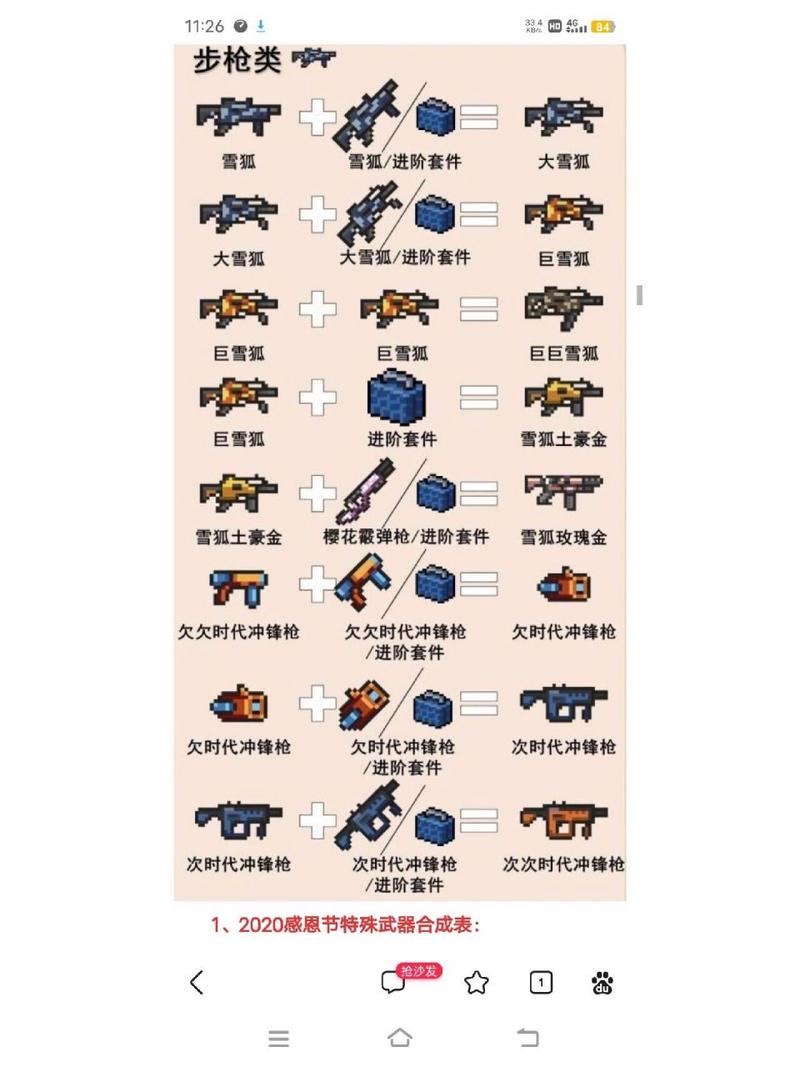Open the system recent apps menu

coord(279,1038)
